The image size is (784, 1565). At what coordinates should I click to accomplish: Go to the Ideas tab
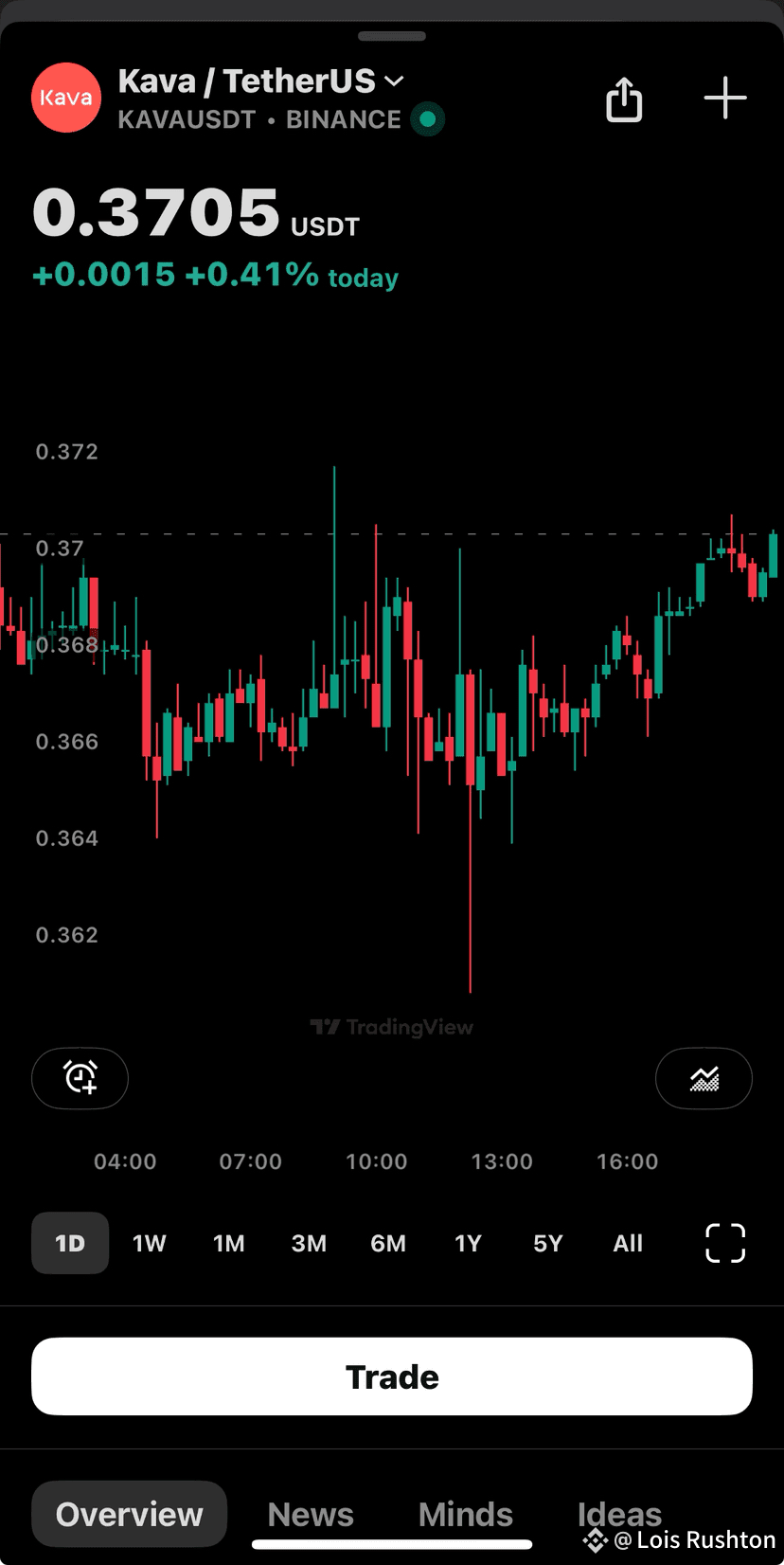tap(620, 1514)
